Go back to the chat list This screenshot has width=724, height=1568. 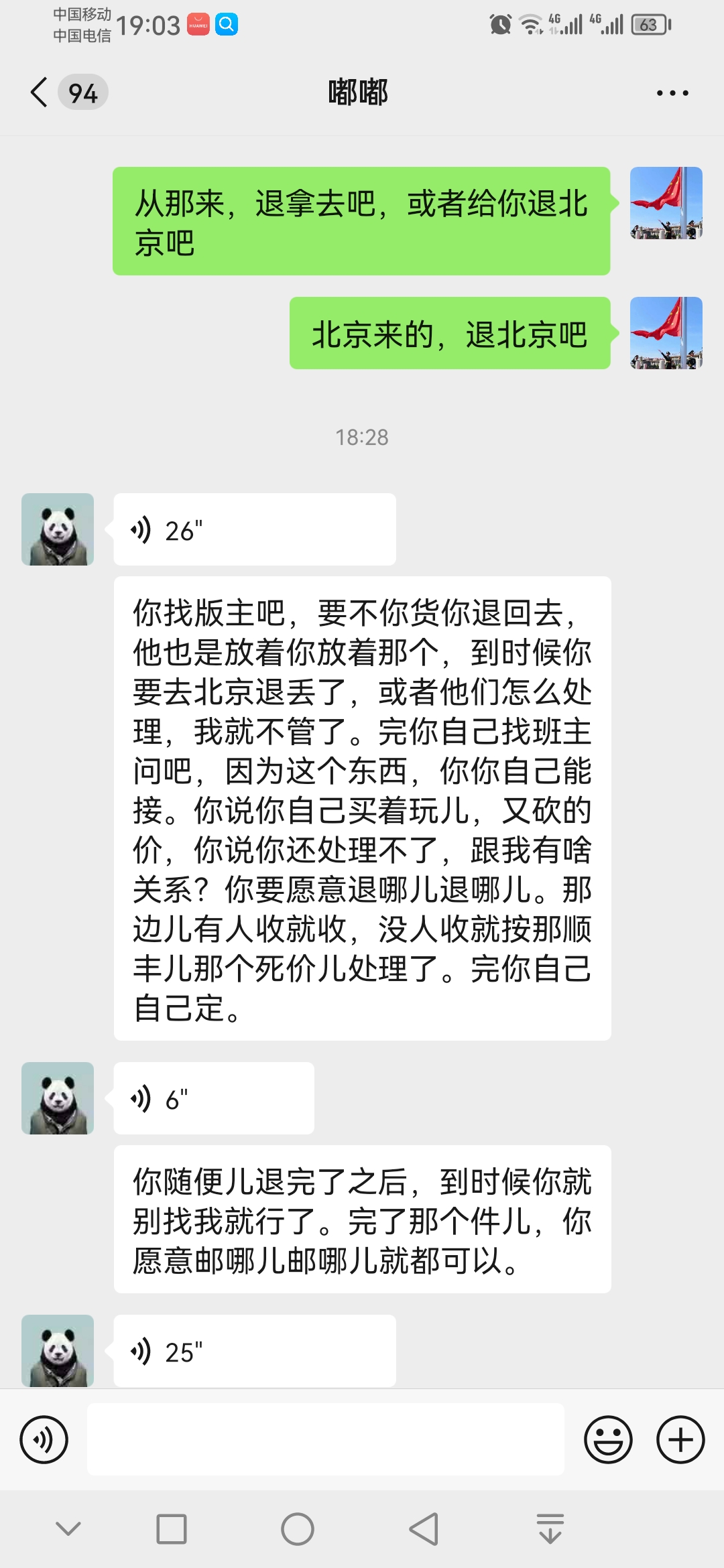point(40,92)
